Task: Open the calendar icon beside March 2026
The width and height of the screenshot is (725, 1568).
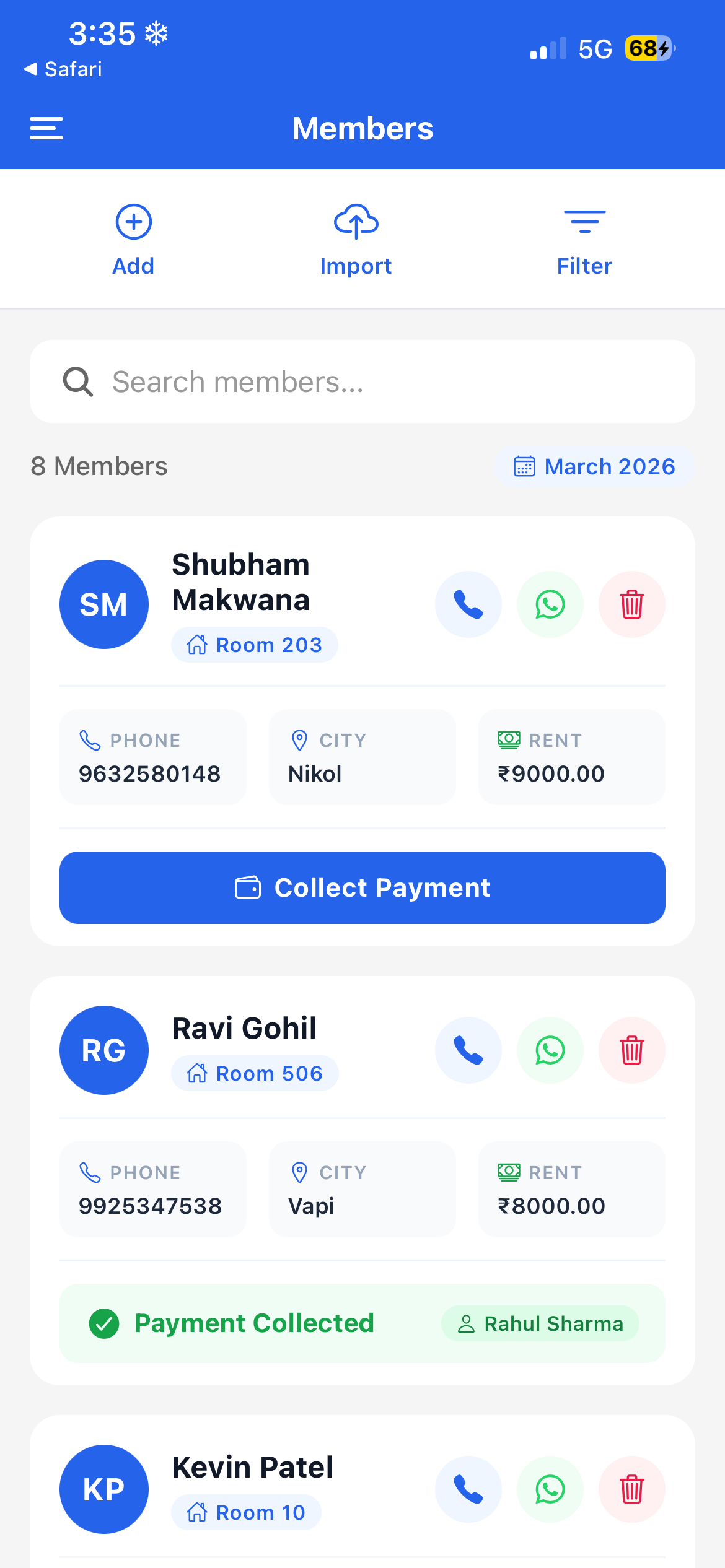Action: [x=525, y=466]
